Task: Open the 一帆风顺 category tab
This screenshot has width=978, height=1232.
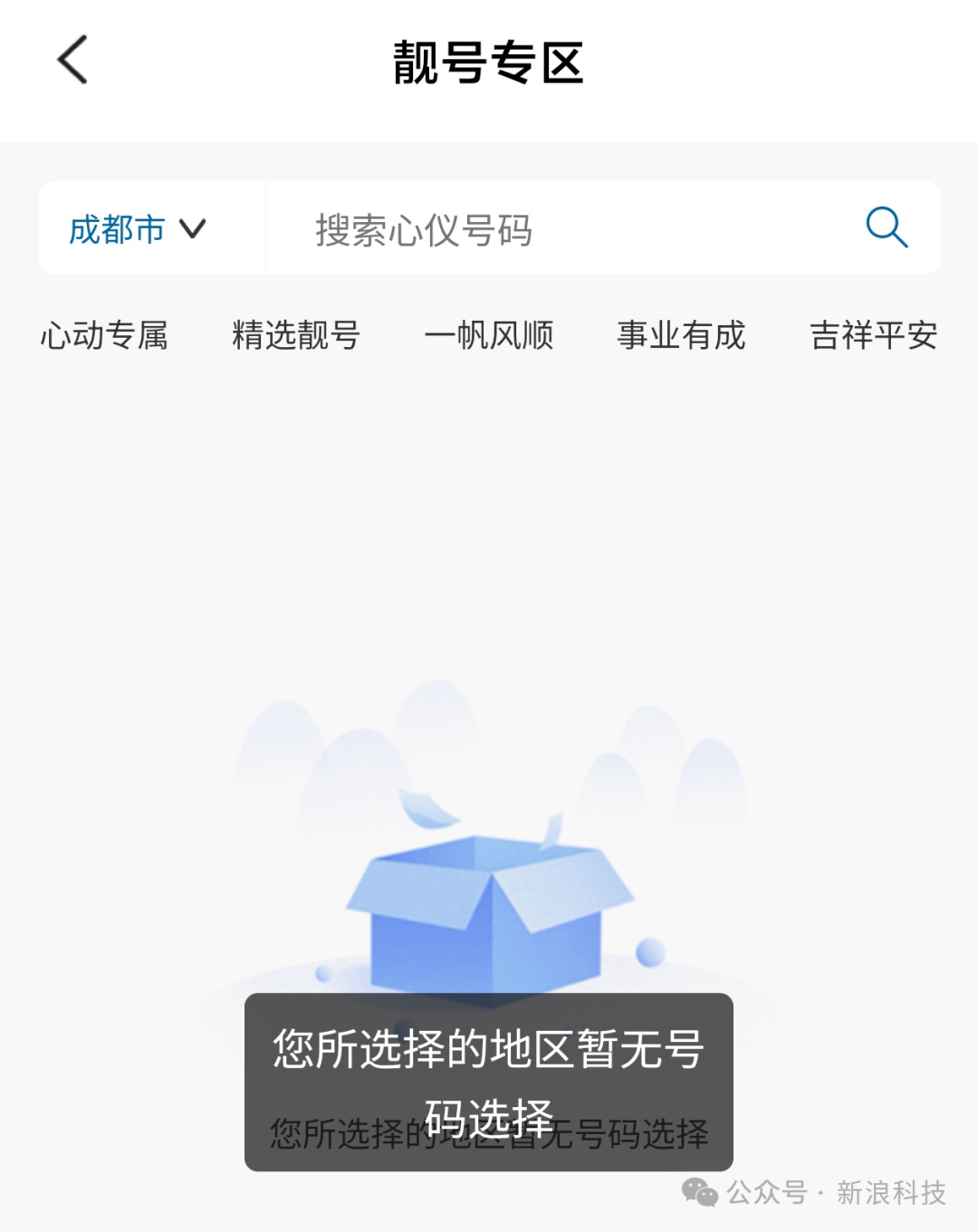Action: coord(489,335)
